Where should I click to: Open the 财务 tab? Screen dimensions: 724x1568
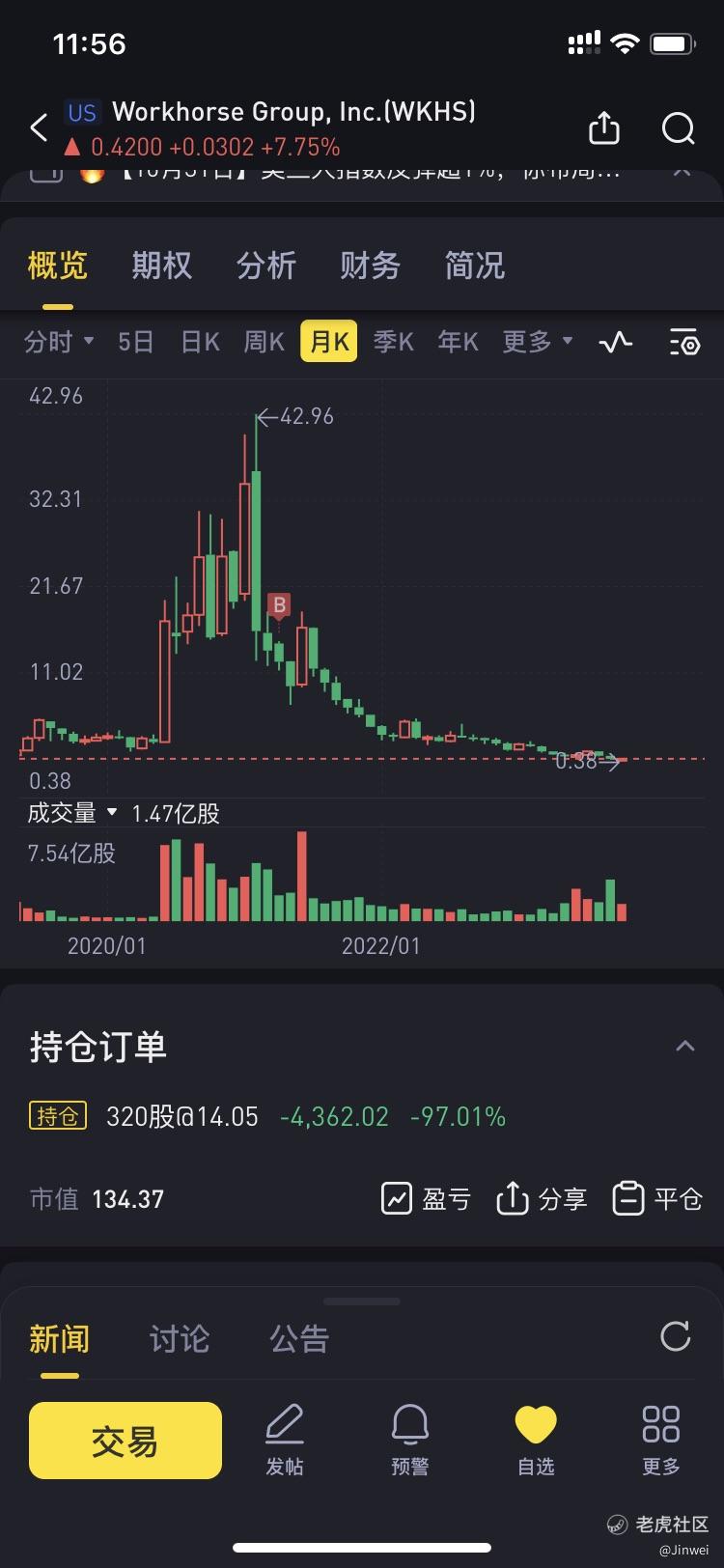[x=371, y=266]
